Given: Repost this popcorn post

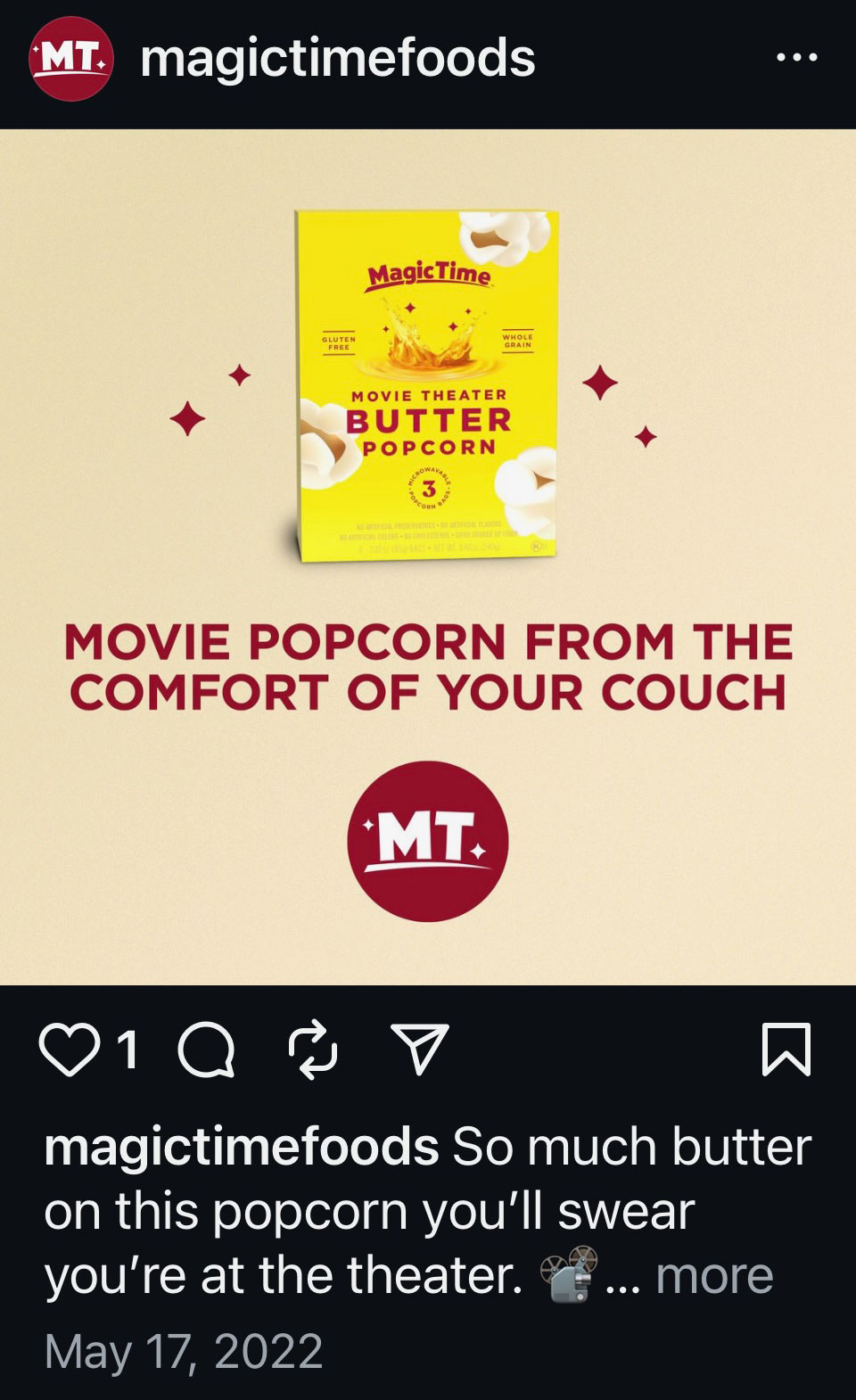Looking at the screenshot, I should (313, 1050).
